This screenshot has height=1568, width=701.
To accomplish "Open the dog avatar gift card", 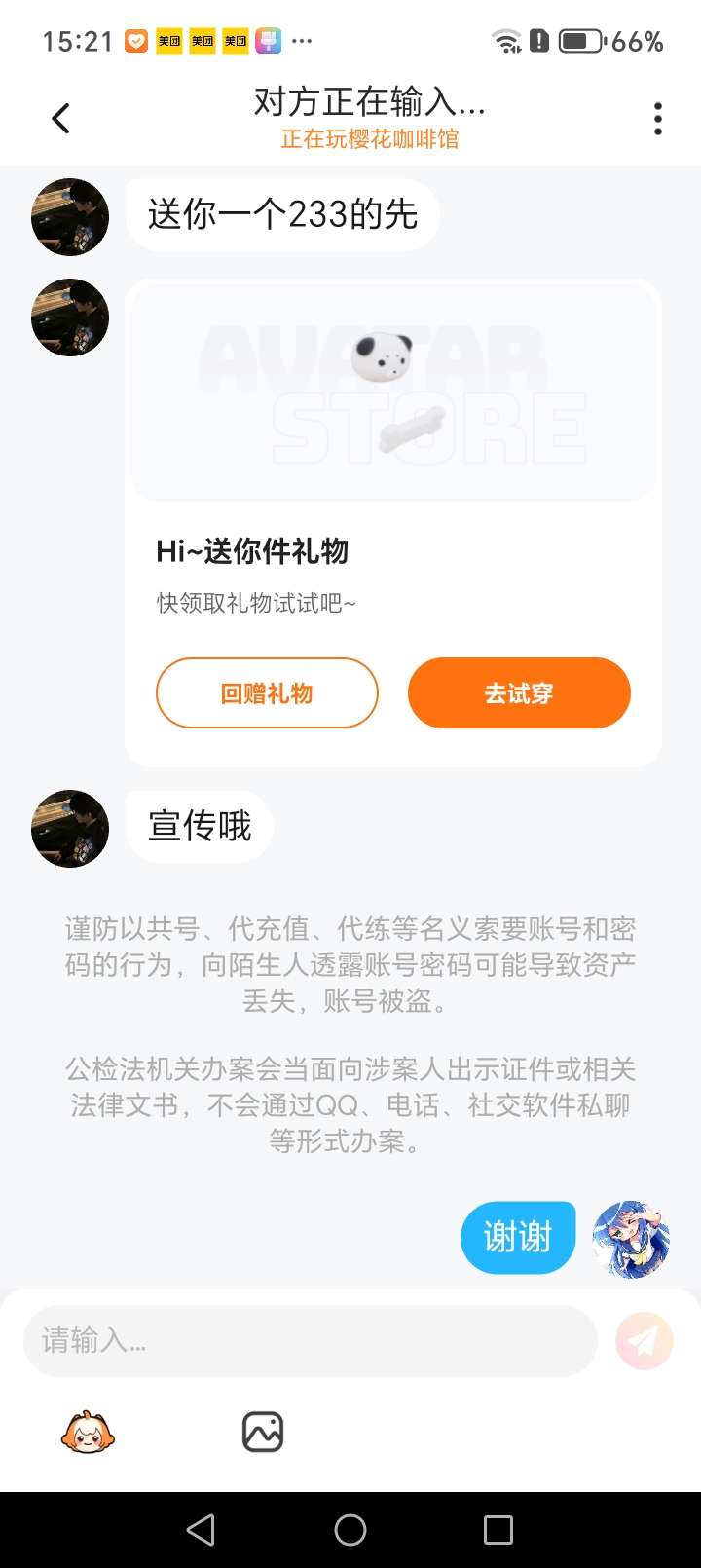I will (x=393, y=392).
